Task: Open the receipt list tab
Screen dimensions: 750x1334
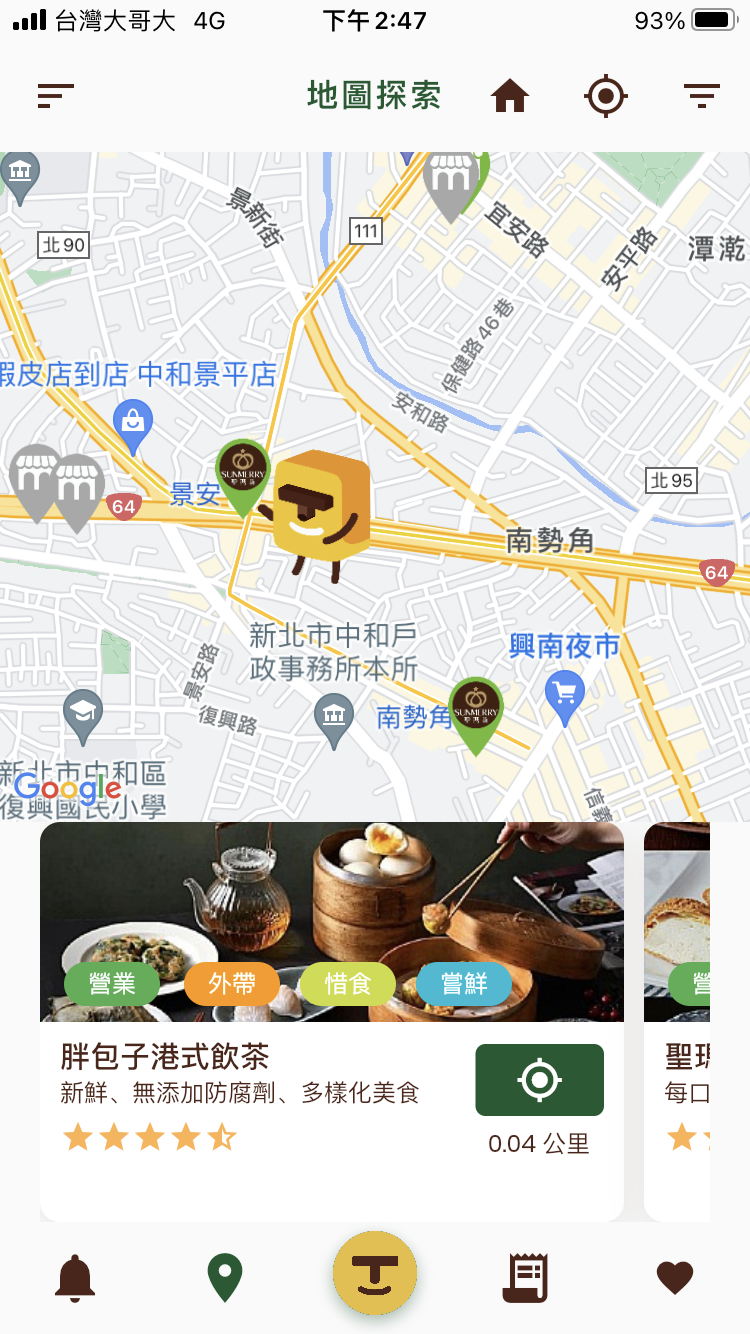Action: pyautogui.click(x=525, y=1277)
